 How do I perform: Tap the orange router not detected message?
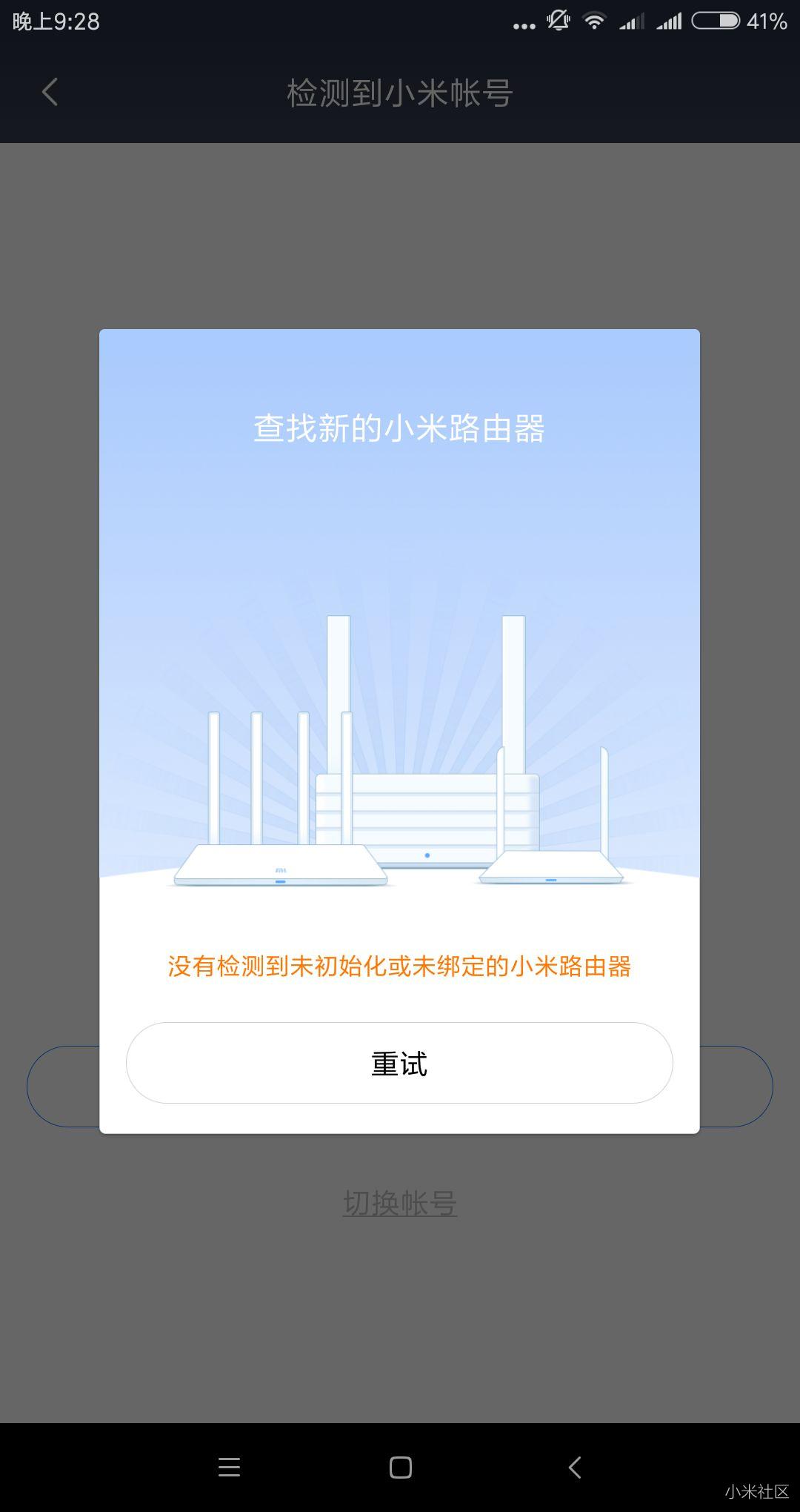(x=400, y=966)
